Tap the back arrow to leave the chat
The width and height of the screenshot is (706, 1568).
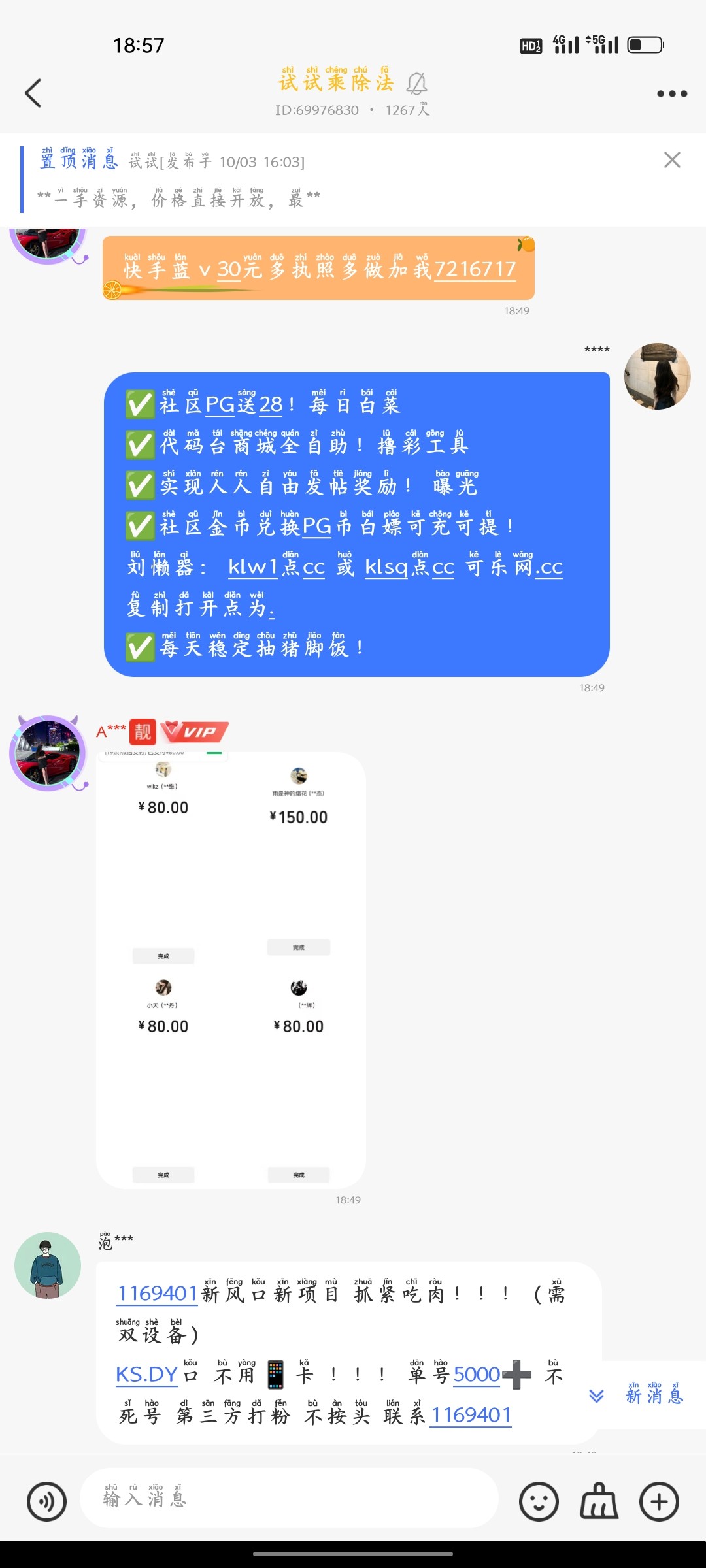(34, 93)
